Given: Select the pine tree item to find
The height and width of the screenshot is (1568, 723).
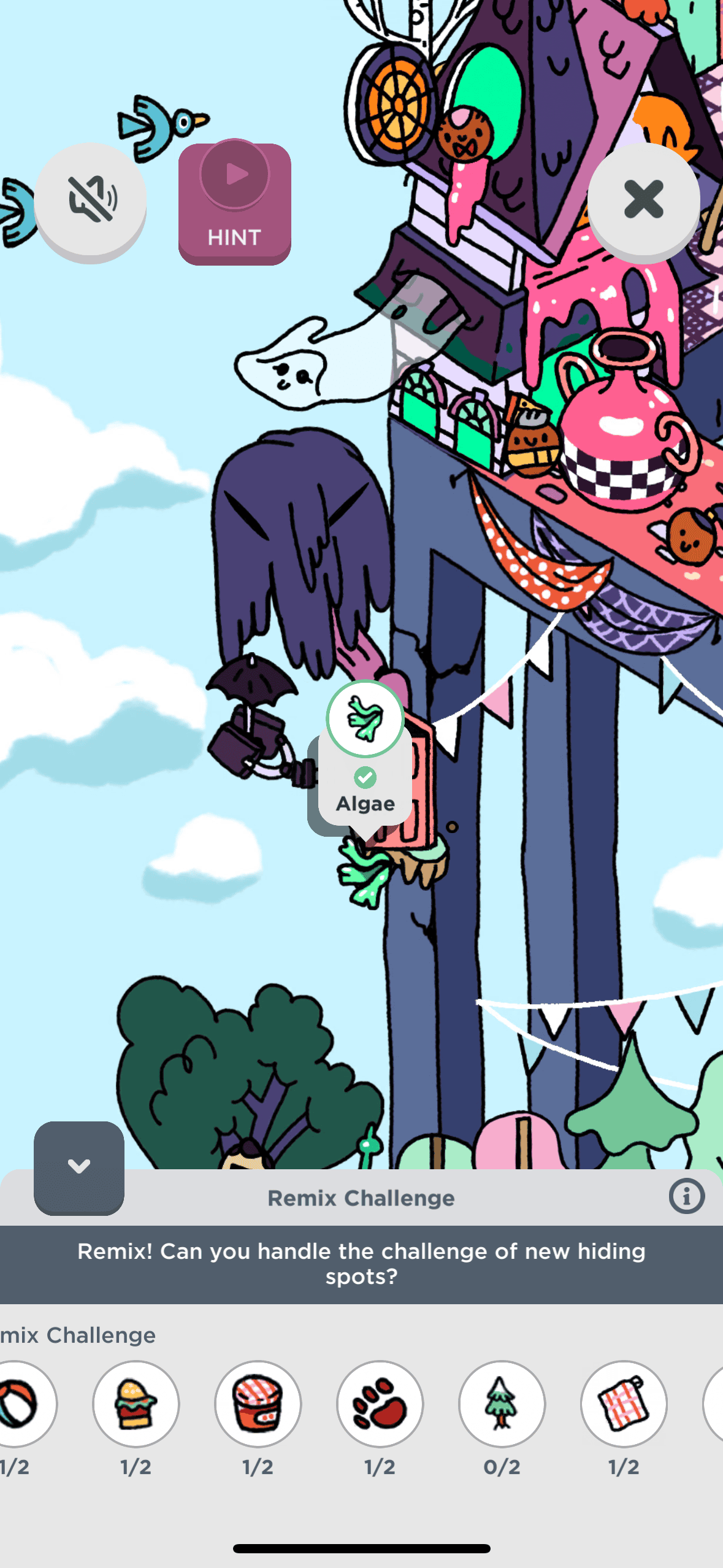Looking at the screenshot, I should pos(502,1404).
